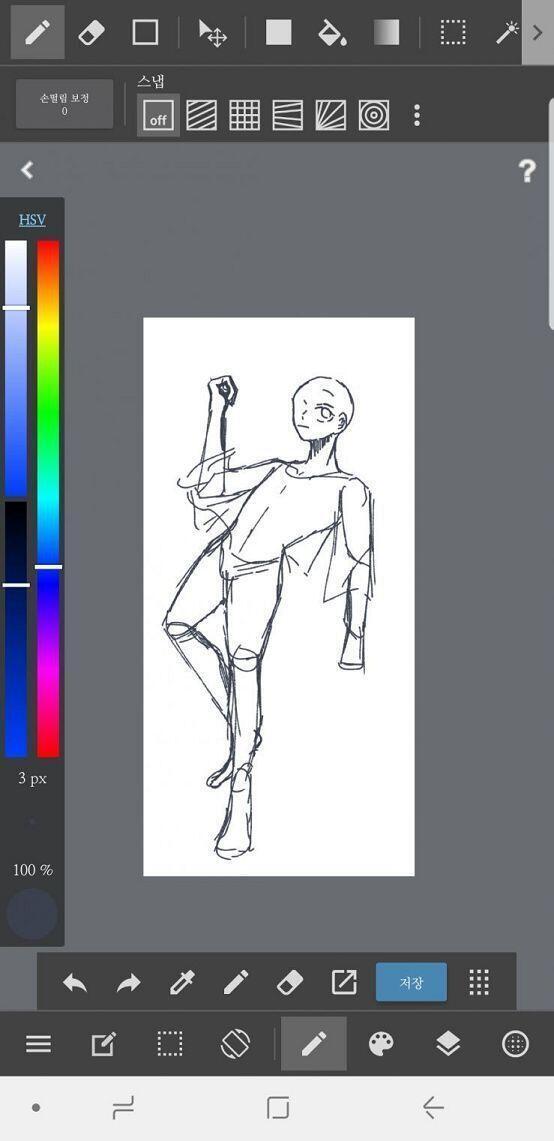Image resolution: width=554 pixels, height=1141 pixels.
Task: Enable the concentric circle snap guide
Action: point(373,116)
